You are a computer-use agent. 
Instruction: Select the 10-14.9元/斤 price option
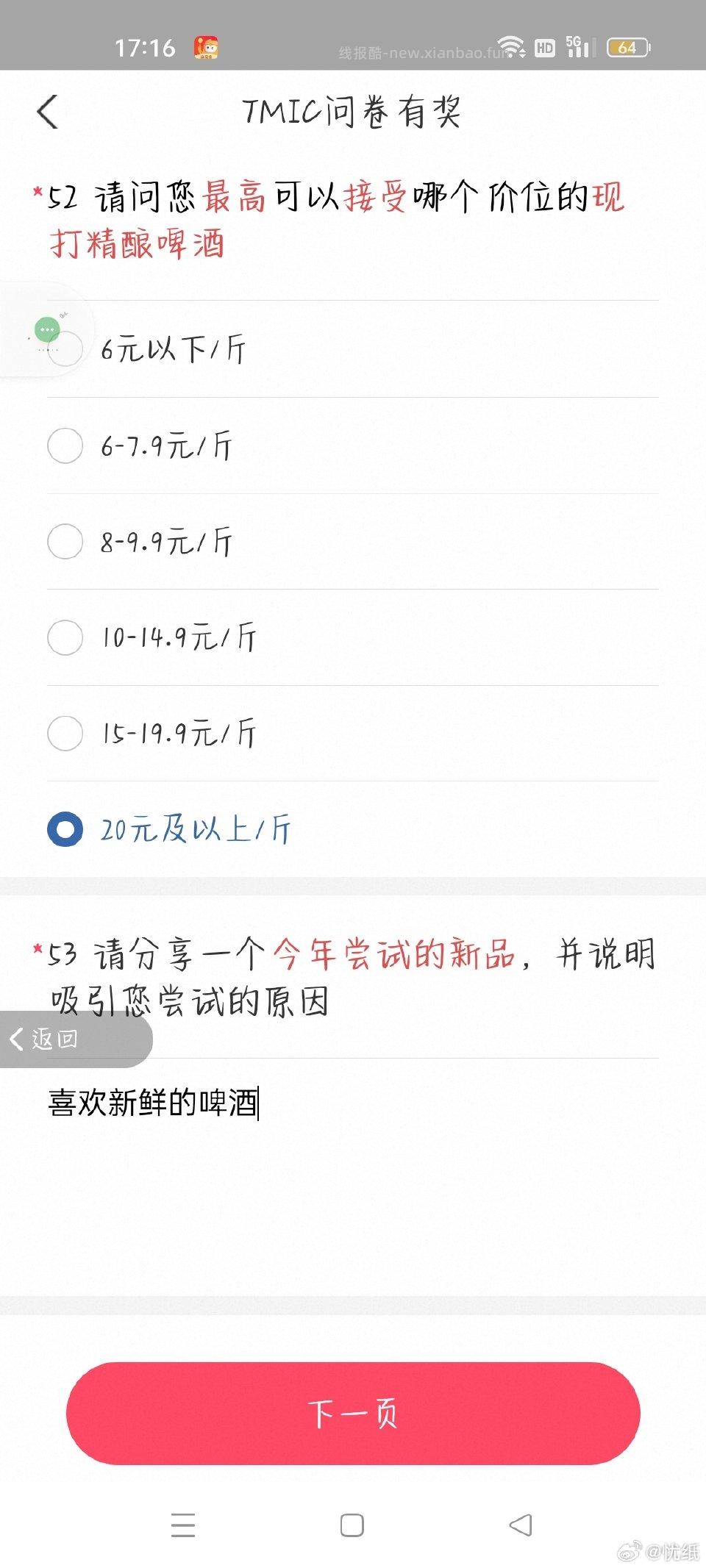click(x=65, y=638)
